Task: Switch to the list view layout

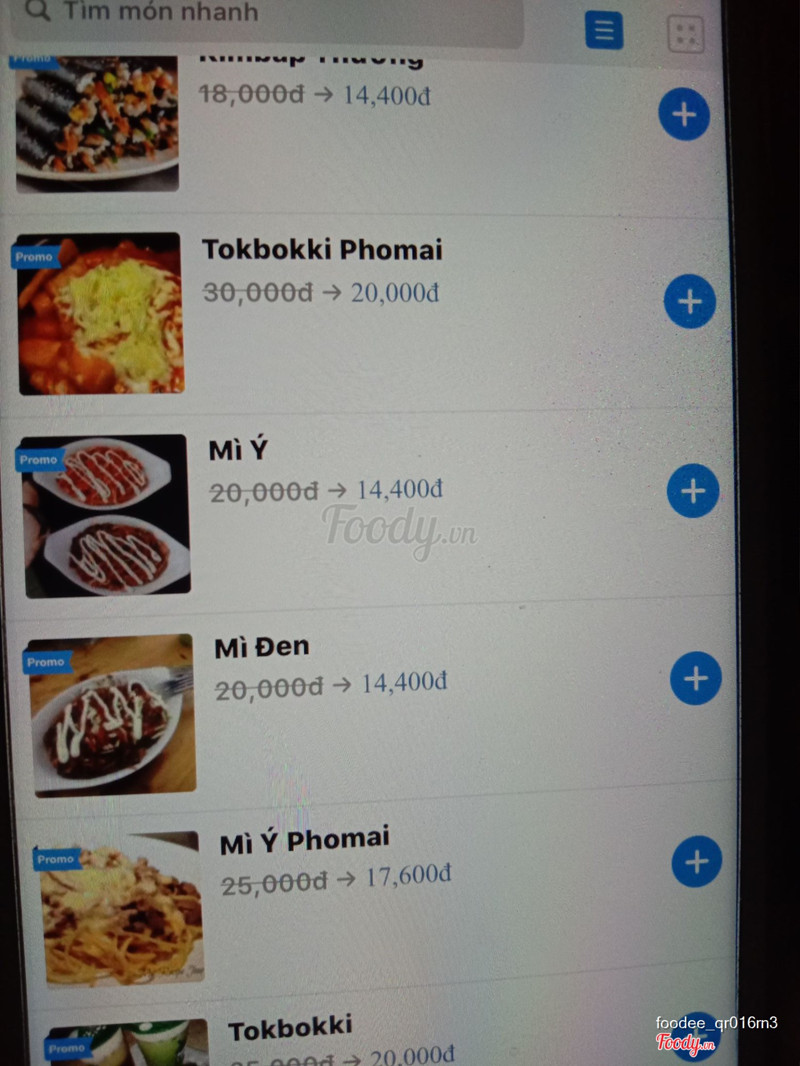Action: (604, 31)
